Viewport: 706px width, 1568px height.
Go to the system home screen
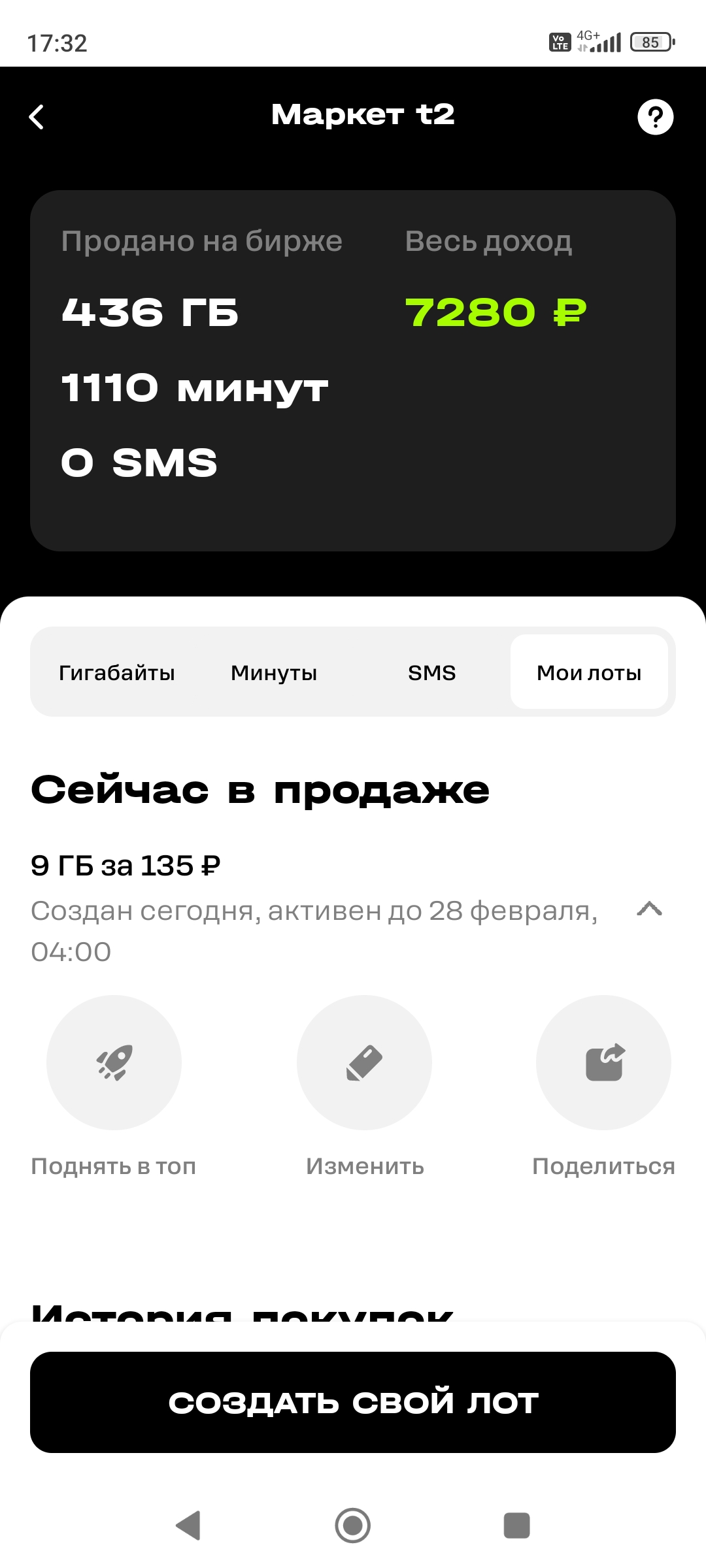pos(353,1526)
